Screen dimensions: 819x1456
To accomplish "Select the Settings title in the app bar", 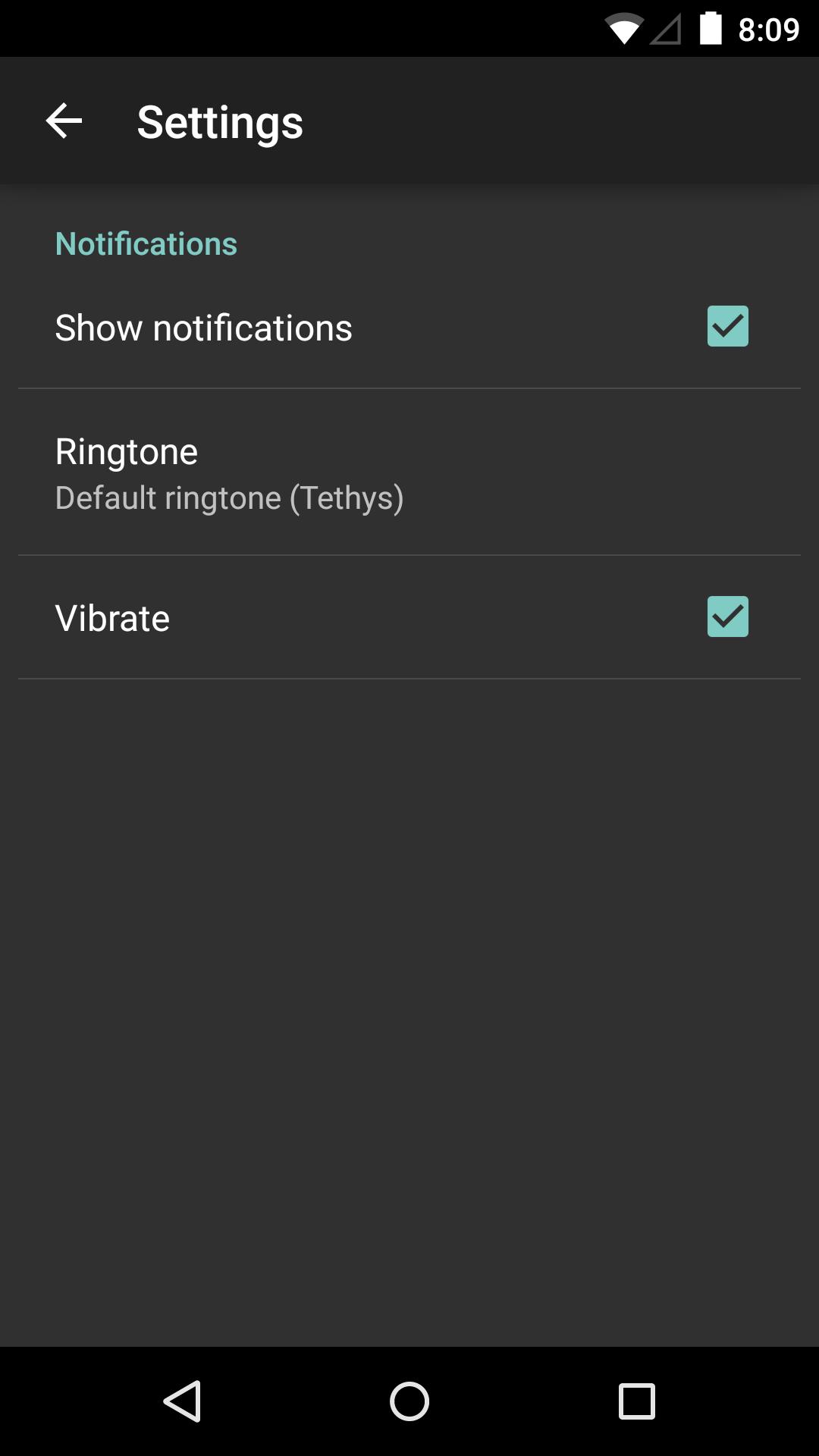I will coord(219,121).
